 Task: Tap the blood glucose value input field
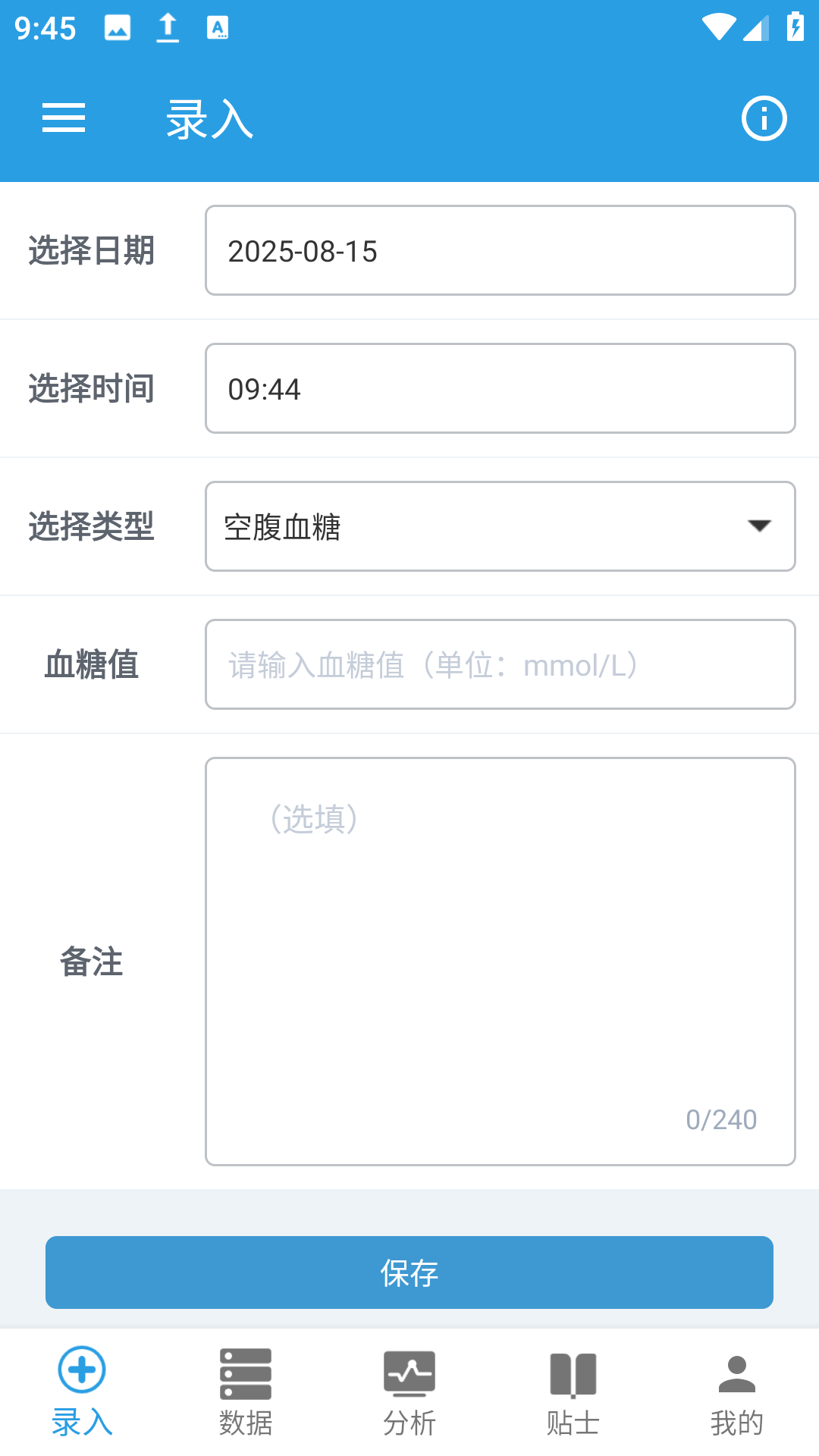500,664
